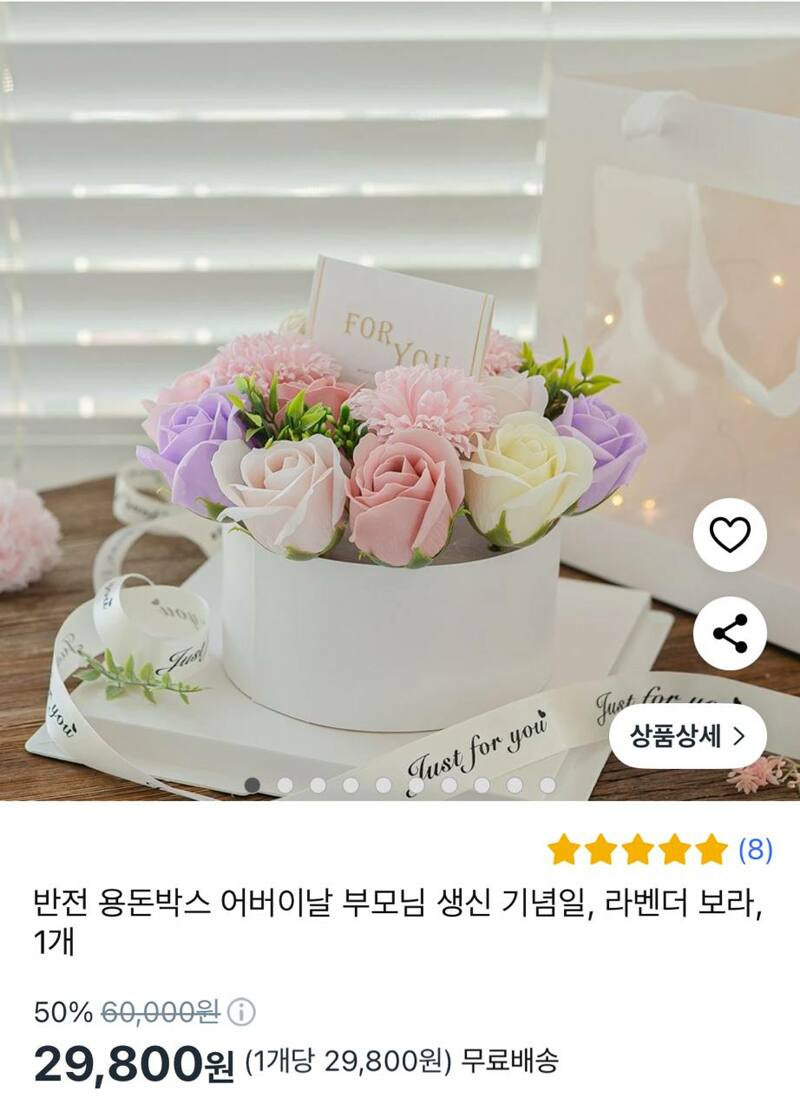The width and height of the screenshot is (800, 1111).
Task: Tap the price info icon beside 60,000원
Action: (x=241, y=1012)
